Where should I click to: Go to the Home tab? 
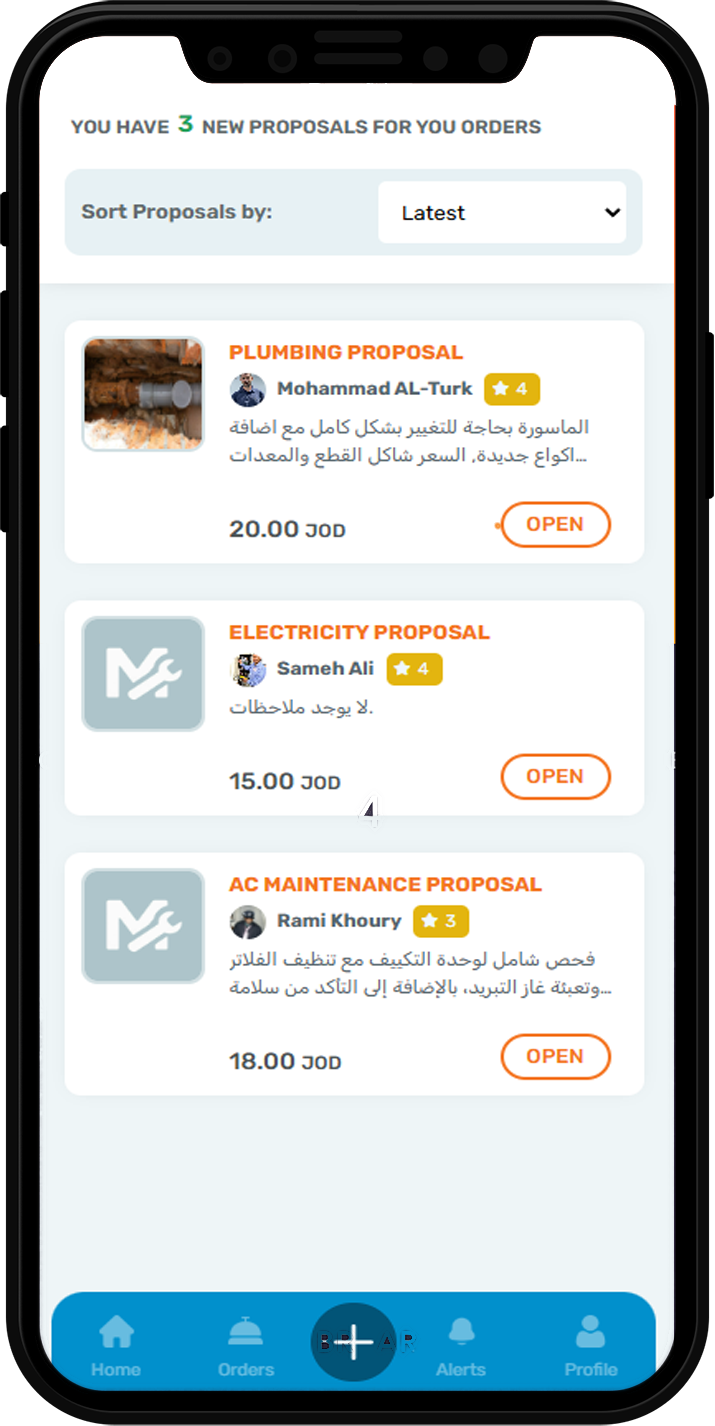pyautogui.click(x=116, y=1345)
